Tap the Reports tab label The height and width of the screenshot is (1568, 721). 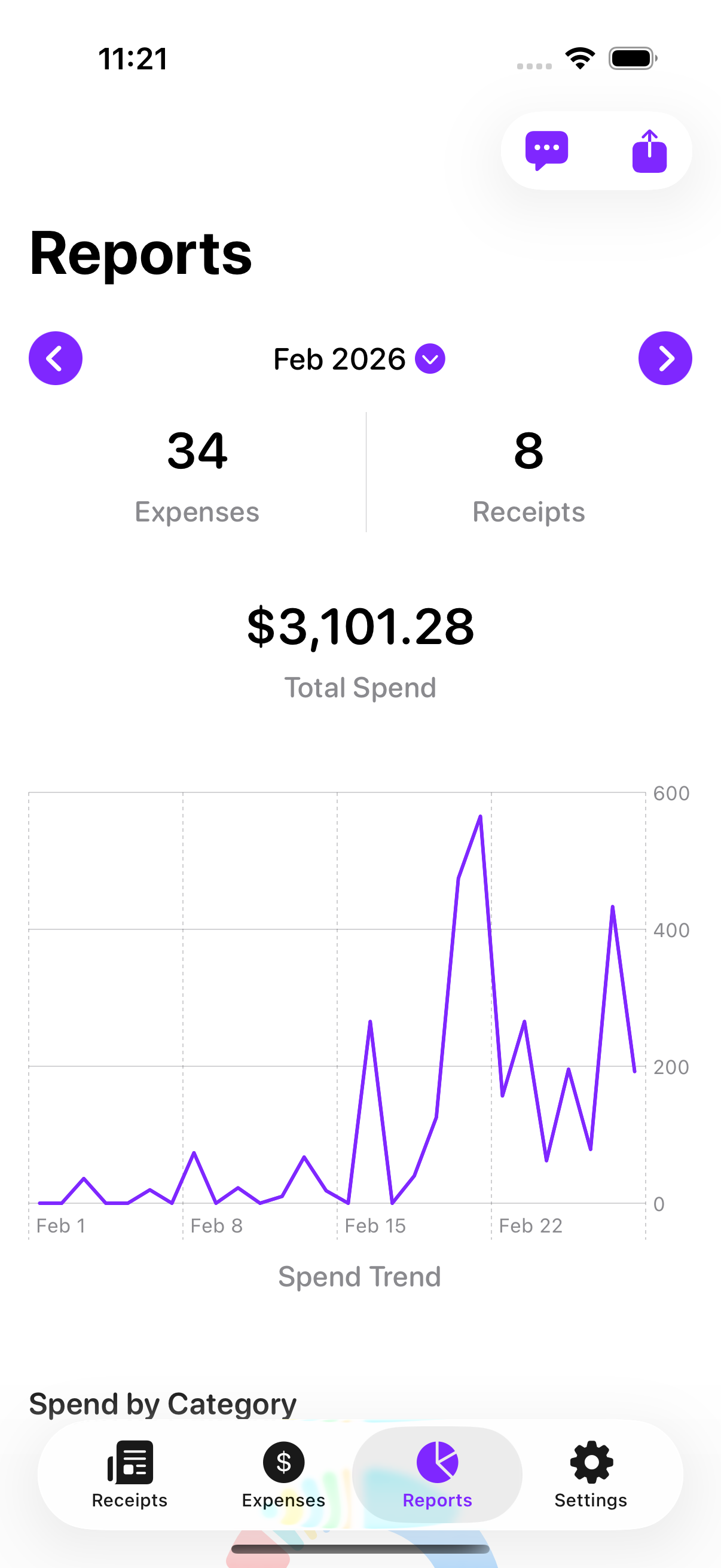(x=437, y=1500)
